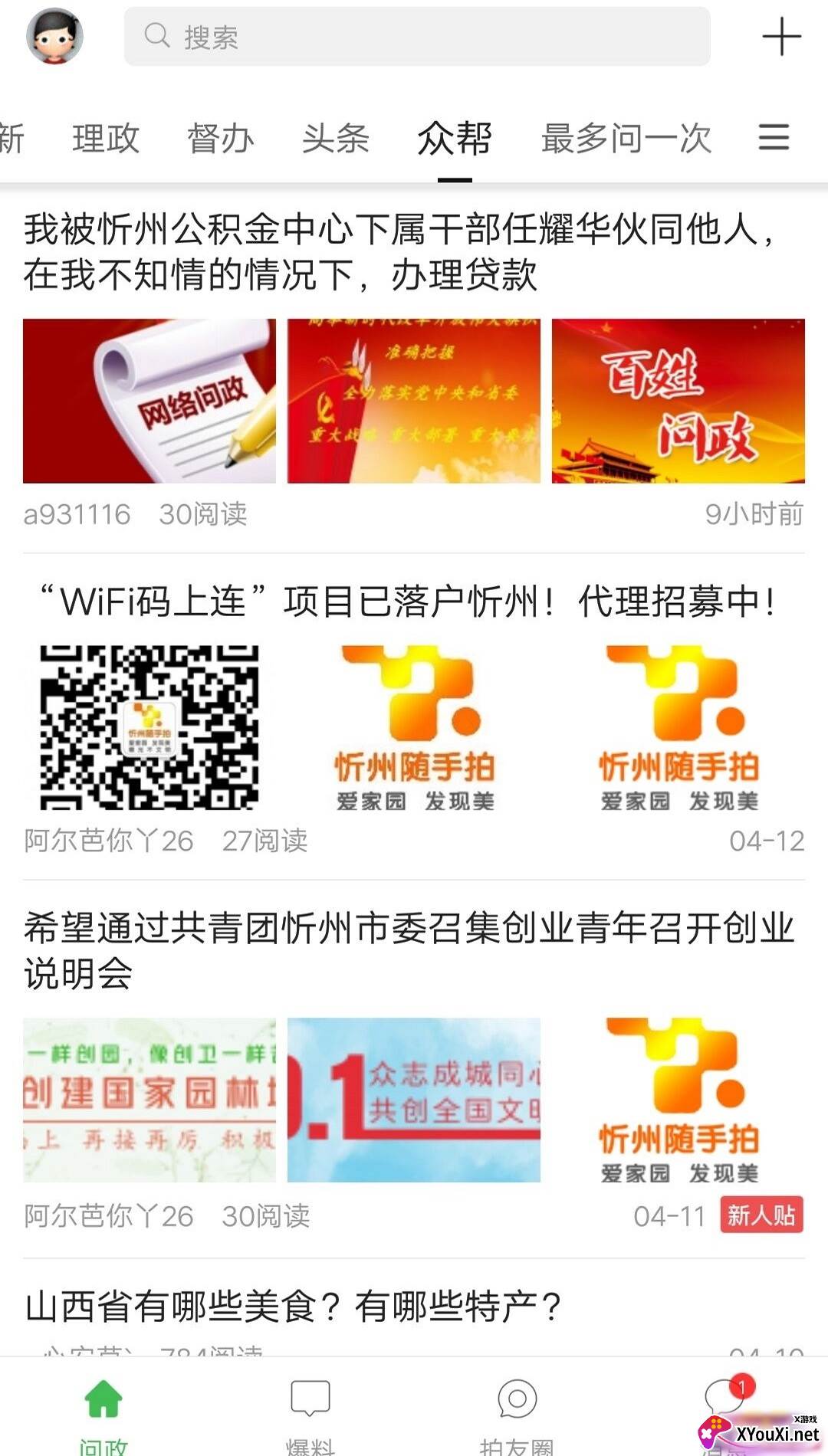Image resolution: width=828 pixels, height=1456 pixels.
Task: Select the 众帮 tab
Action: click(x=455, y=139)
